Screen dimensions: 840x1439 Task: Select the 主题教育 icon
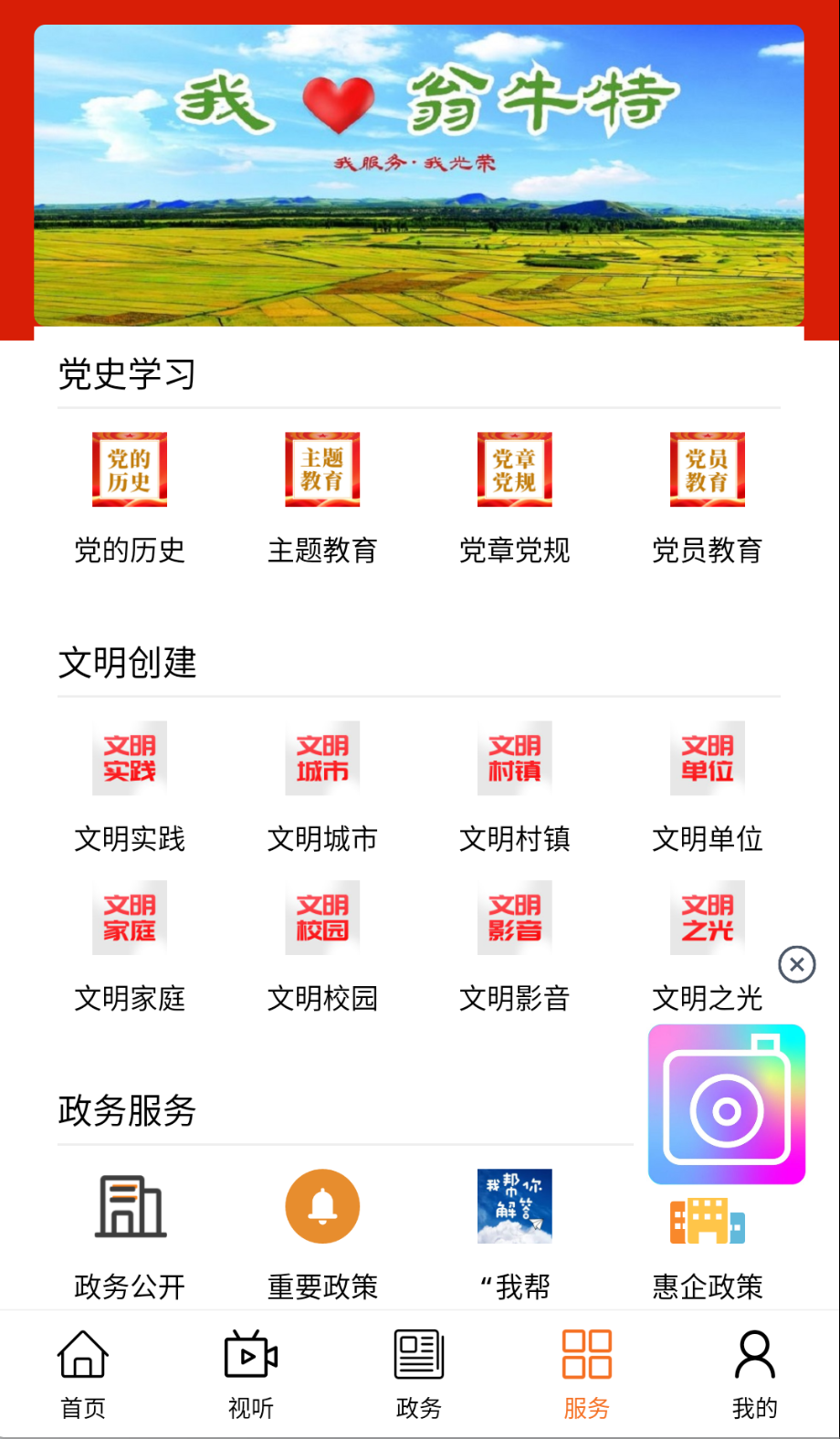pos(321,468)
